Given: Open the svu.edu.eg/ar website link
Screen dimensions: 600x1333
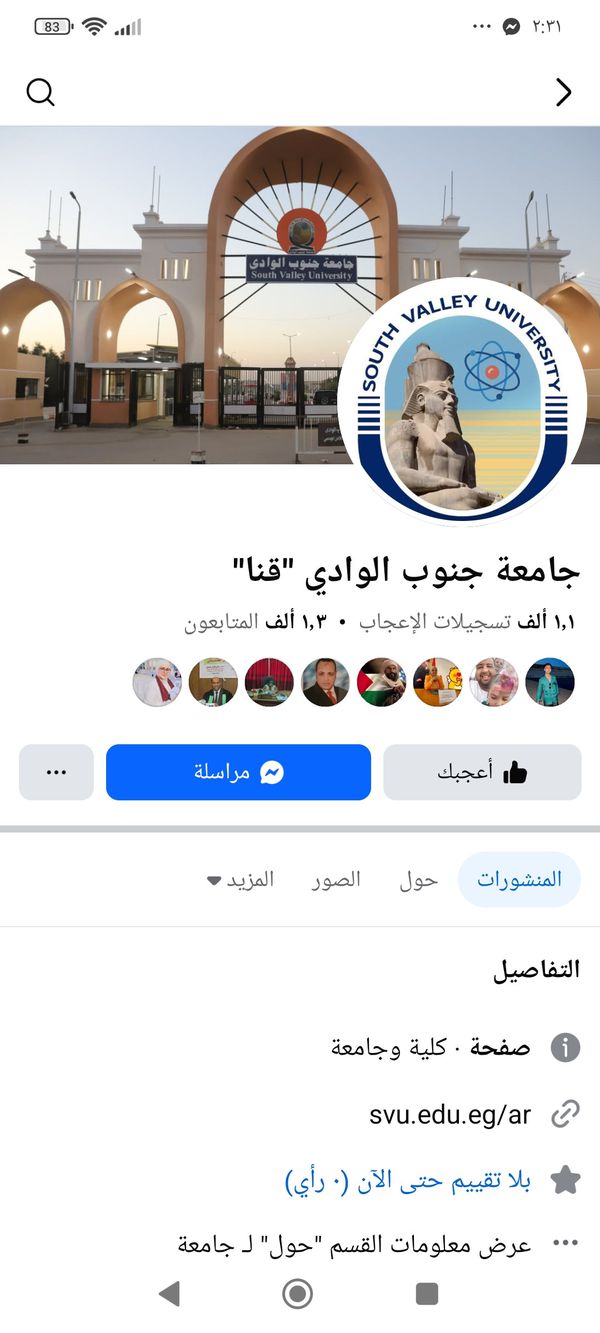Looking at the screenshot, I should coord(450,1114).
